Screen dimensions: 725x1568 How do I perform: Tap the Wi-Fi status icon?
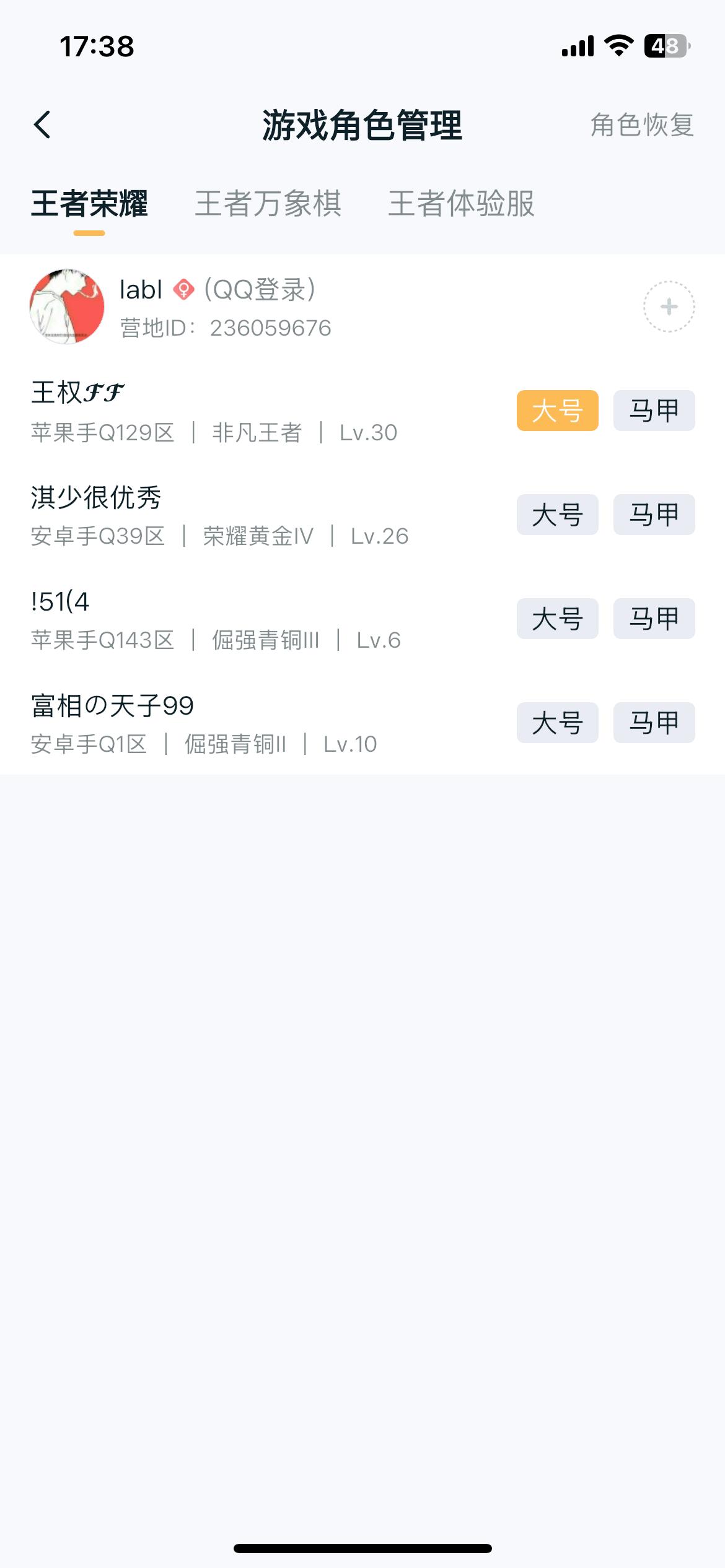618,44
